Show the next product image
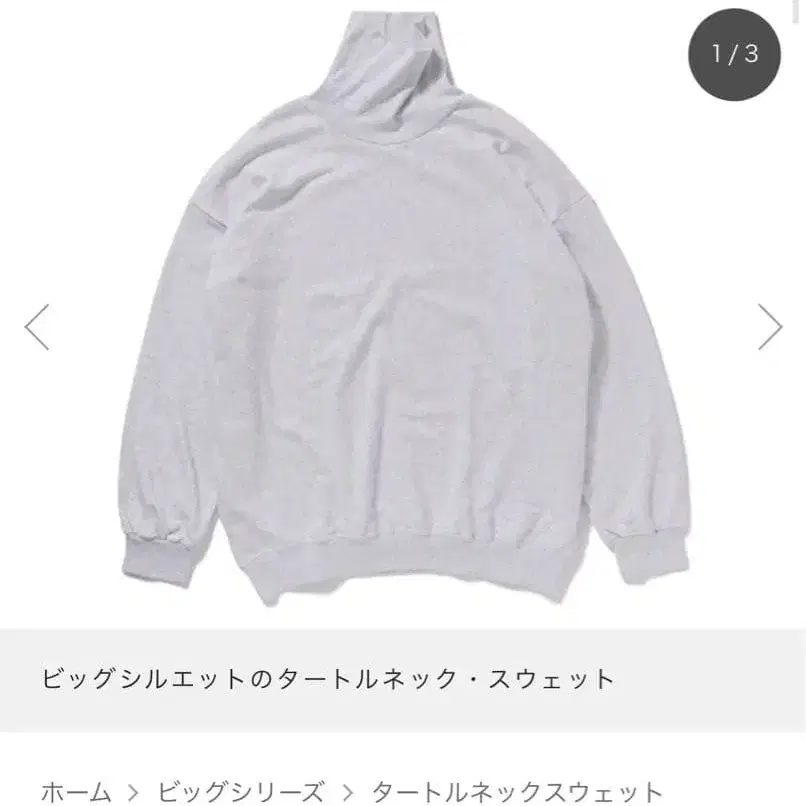806x806 pixels. coord(769,326)
